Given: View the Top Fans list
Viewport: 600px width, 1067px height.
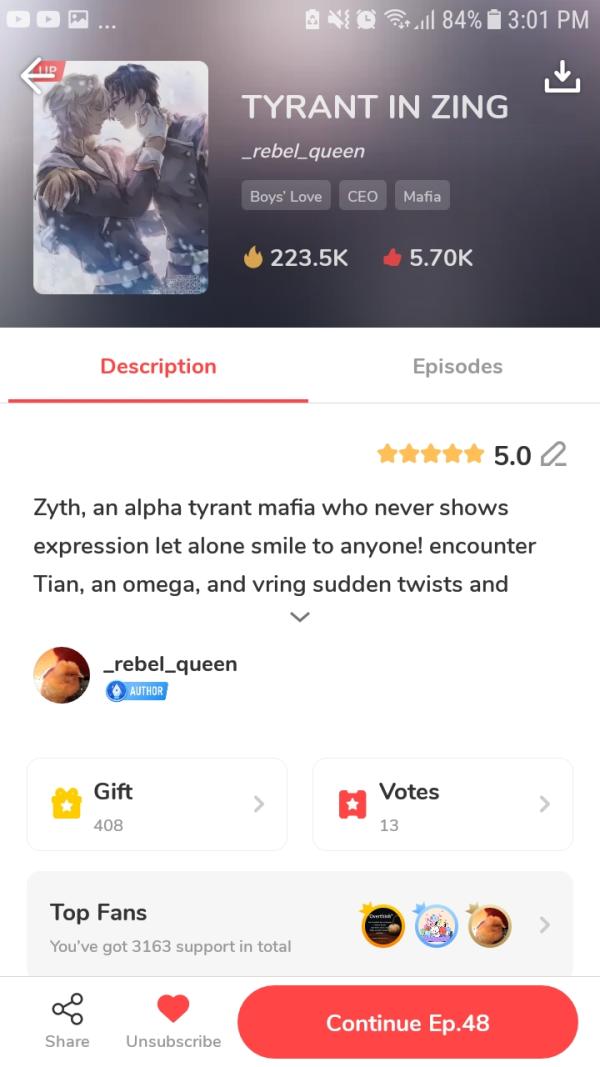Looking at the screenshot, I should pyautogui.click(x=300, y=926).
